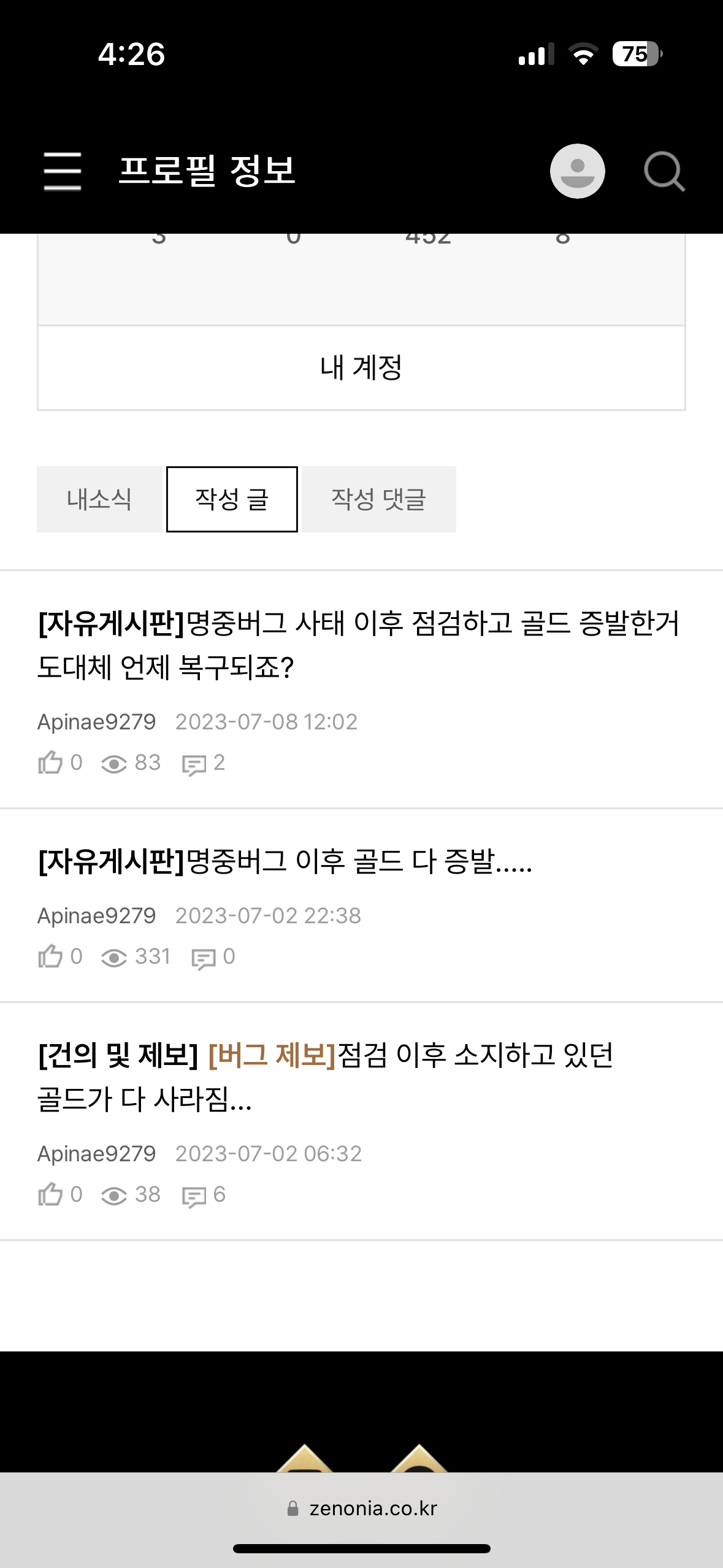Switch to the 내소식 tab
Viewport: 723px width, 1568px height.
pyautogui.click(x=99, y=499)
